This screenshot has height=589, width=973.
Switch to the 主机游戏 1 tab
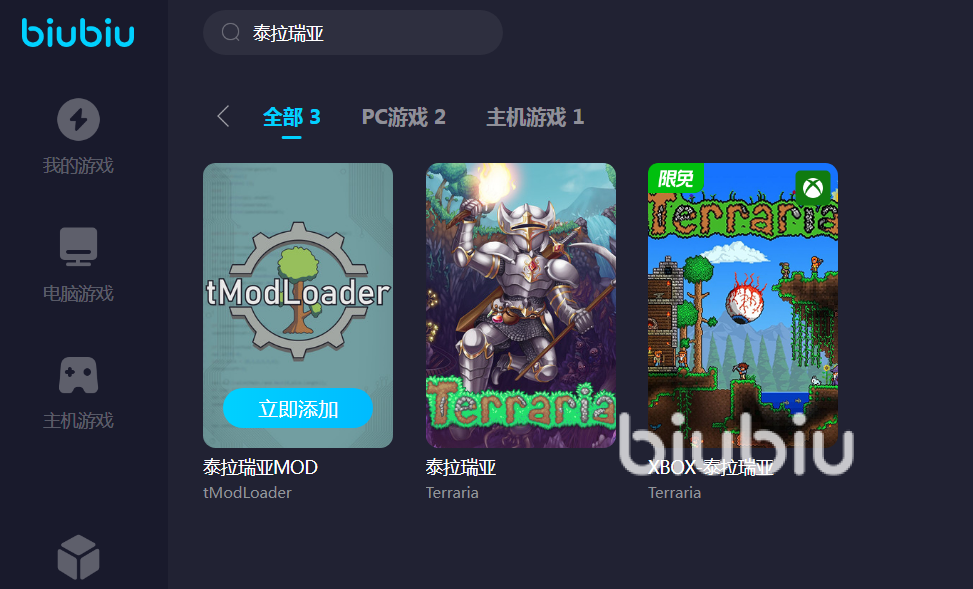tap(534, 117)
